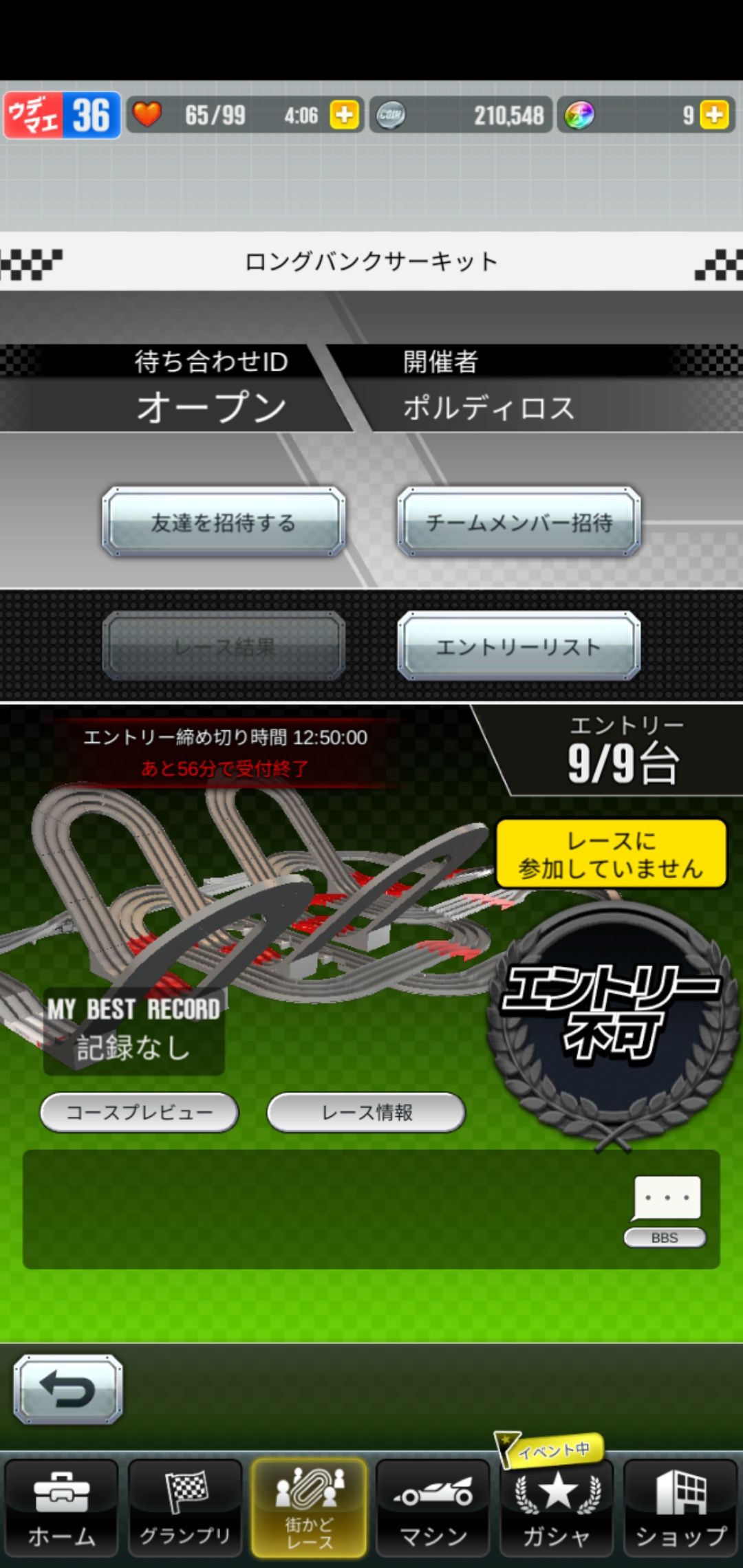Tap 友達を招待する button
This screenshot has height=1568, width=743.
tap(224, 523)
